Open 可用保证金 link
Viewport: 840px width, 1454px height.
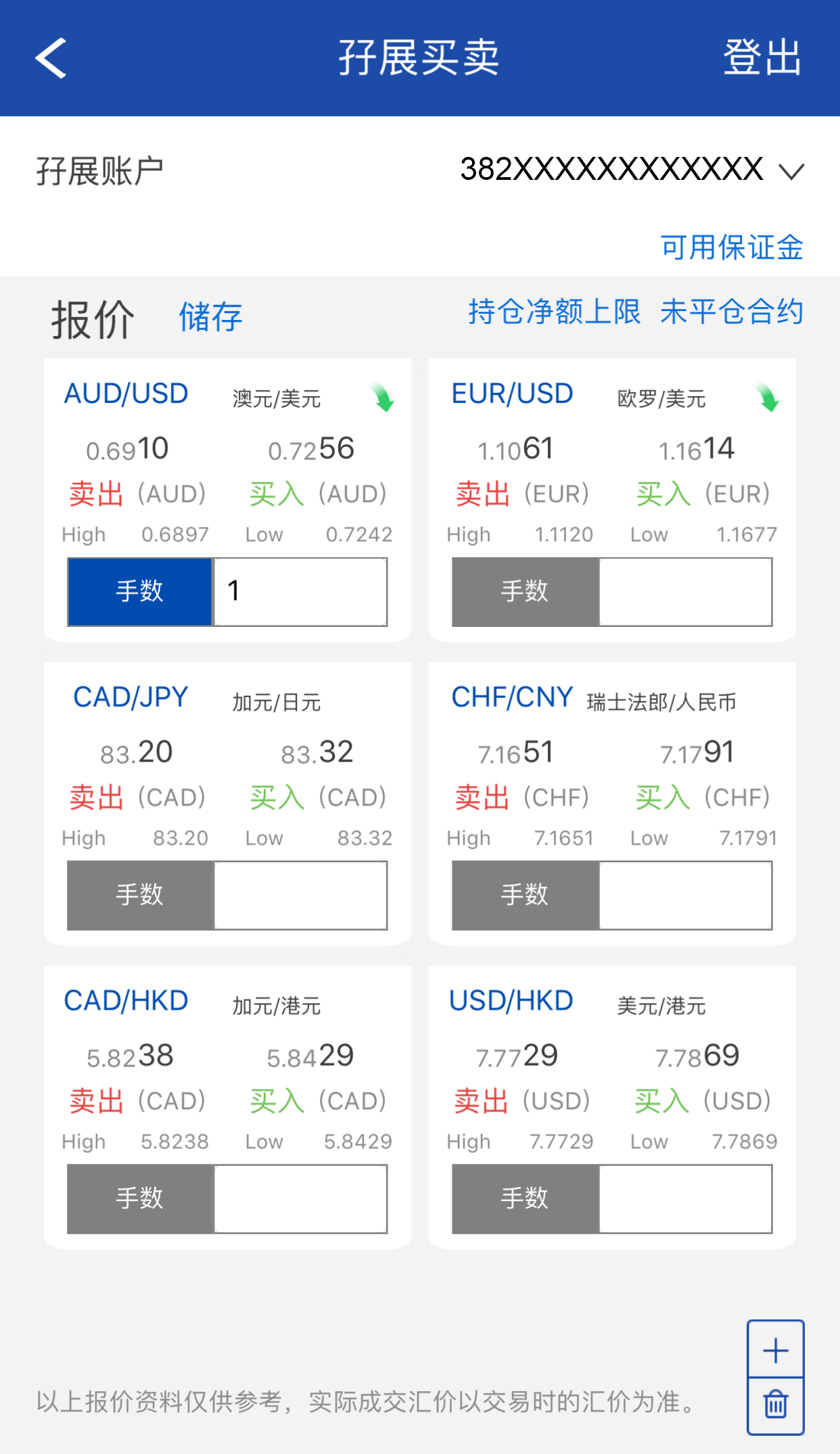(732, 248)
